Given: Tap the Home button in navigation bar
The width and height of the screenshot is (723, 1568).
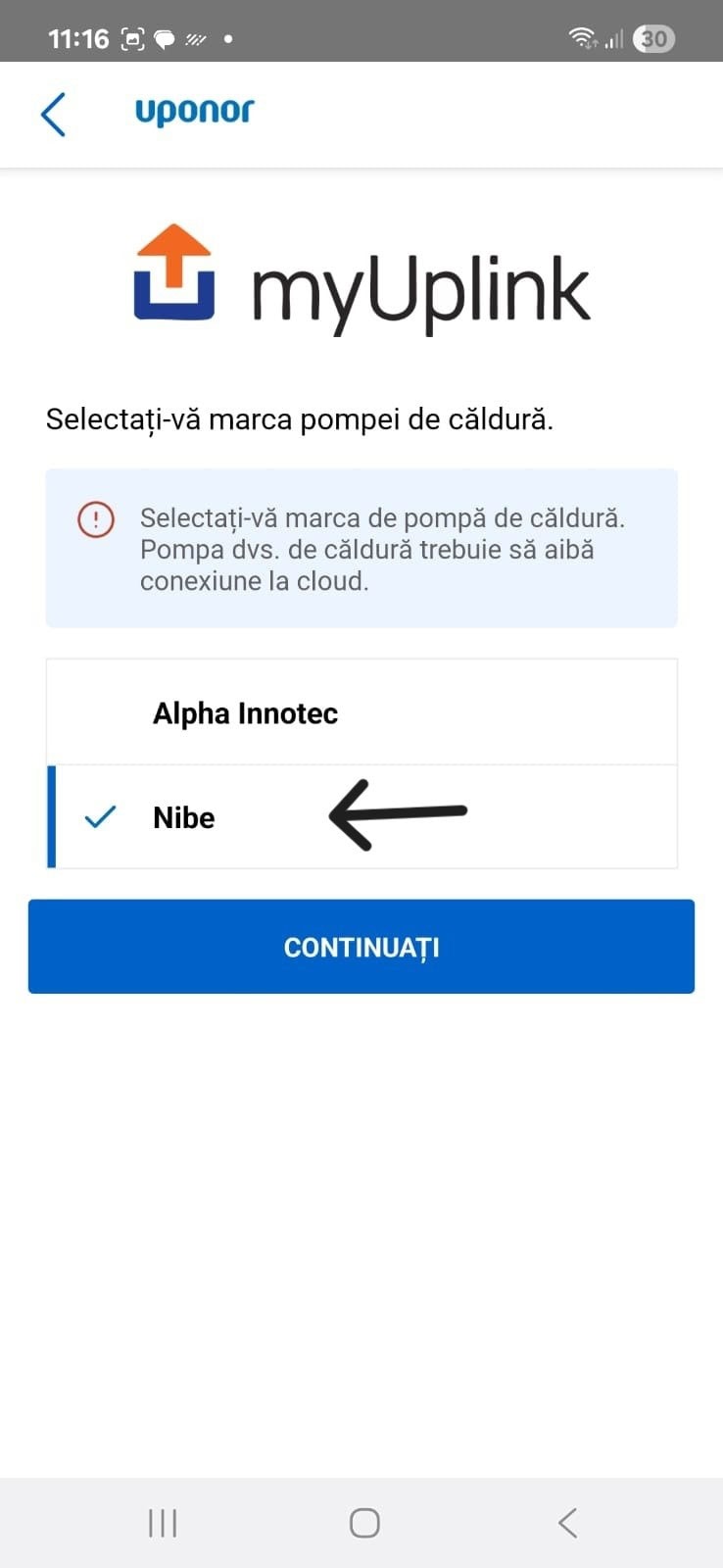Looking at the screenshot, I should point(361,1522).
